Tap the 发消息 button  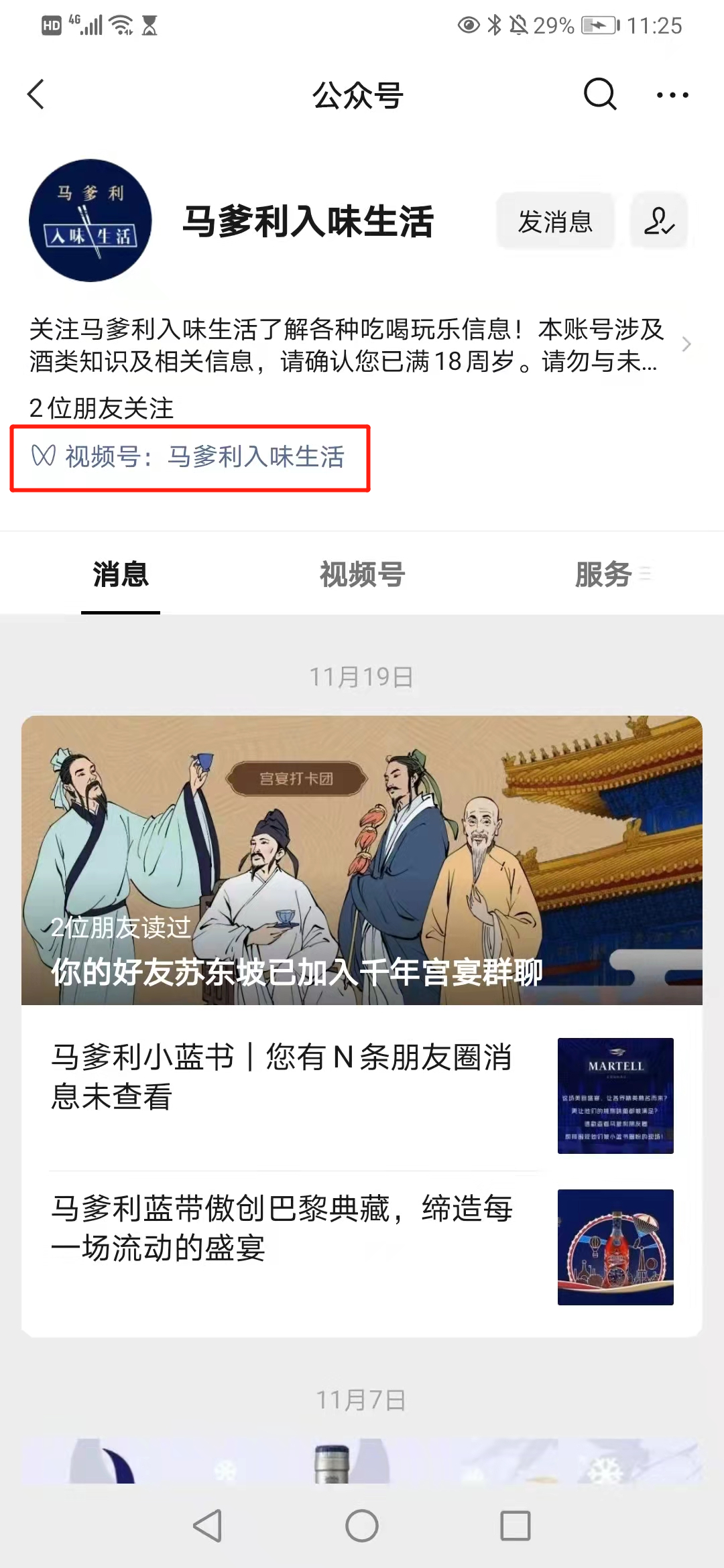point(556,221)
